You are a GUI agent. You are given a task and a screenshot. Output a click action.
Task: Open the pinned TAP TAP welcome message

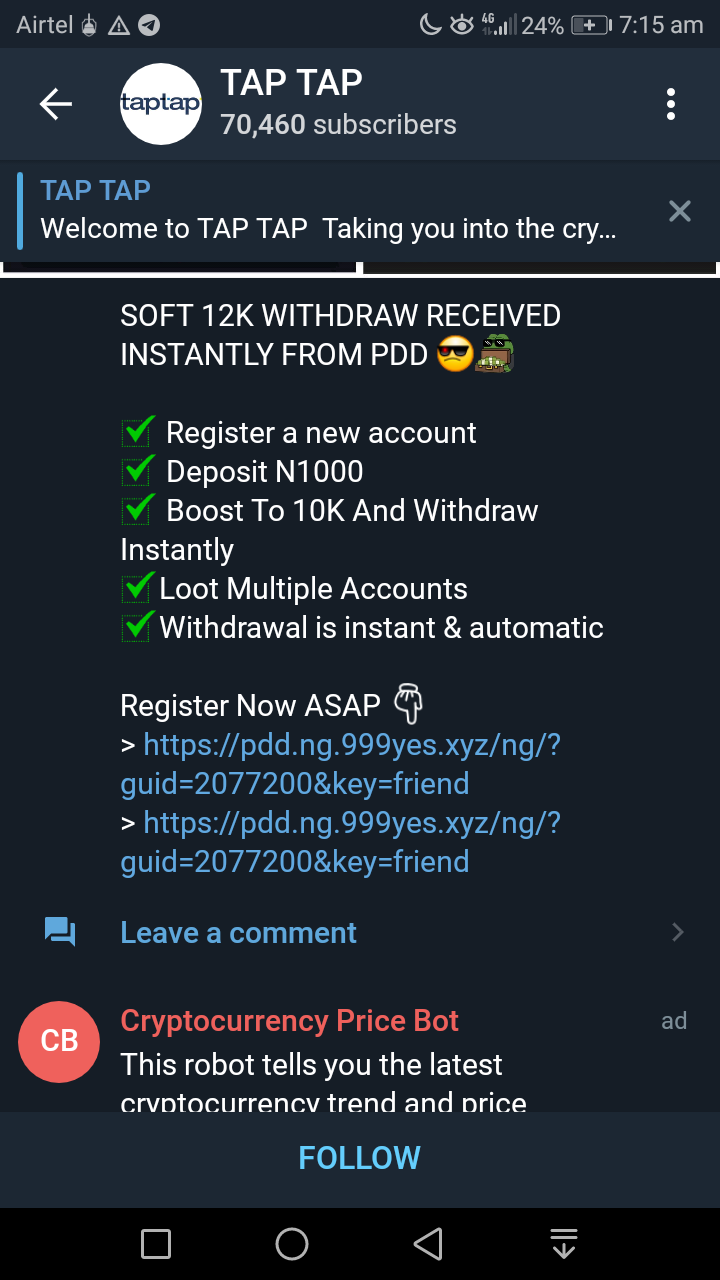(330, 210)
